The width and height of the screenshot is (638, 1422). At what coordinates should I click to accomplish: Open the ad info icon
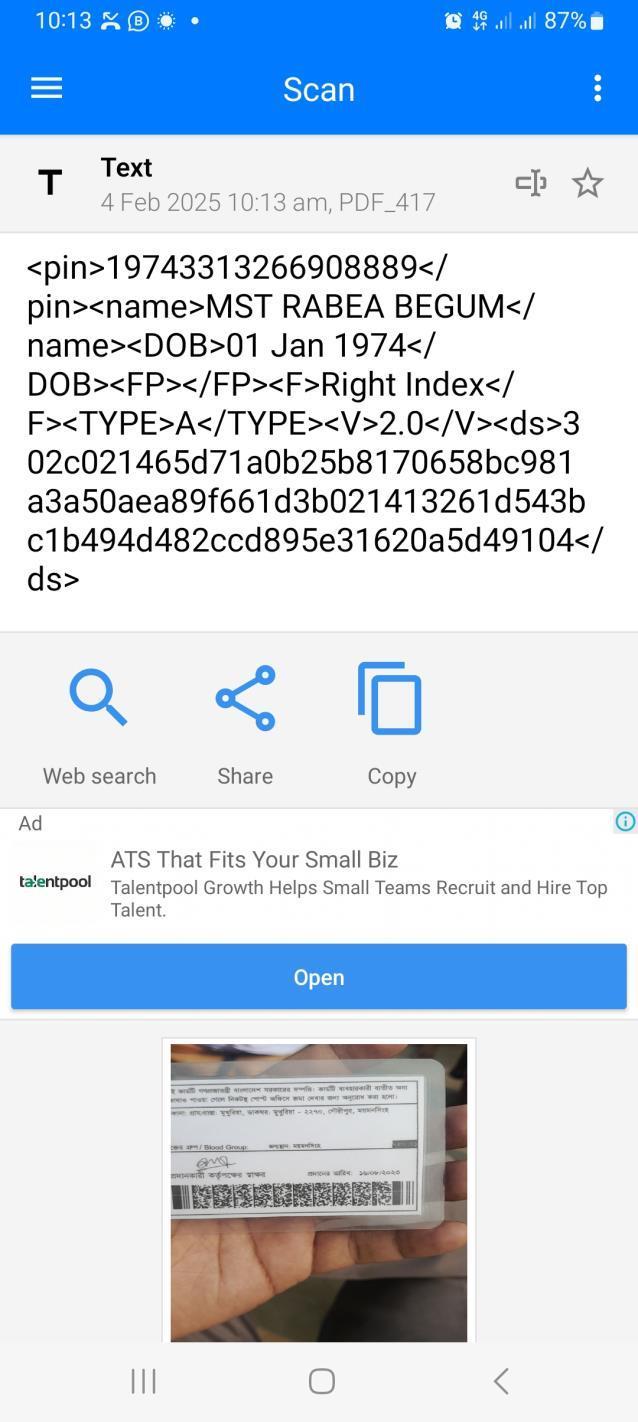point(625,822)
